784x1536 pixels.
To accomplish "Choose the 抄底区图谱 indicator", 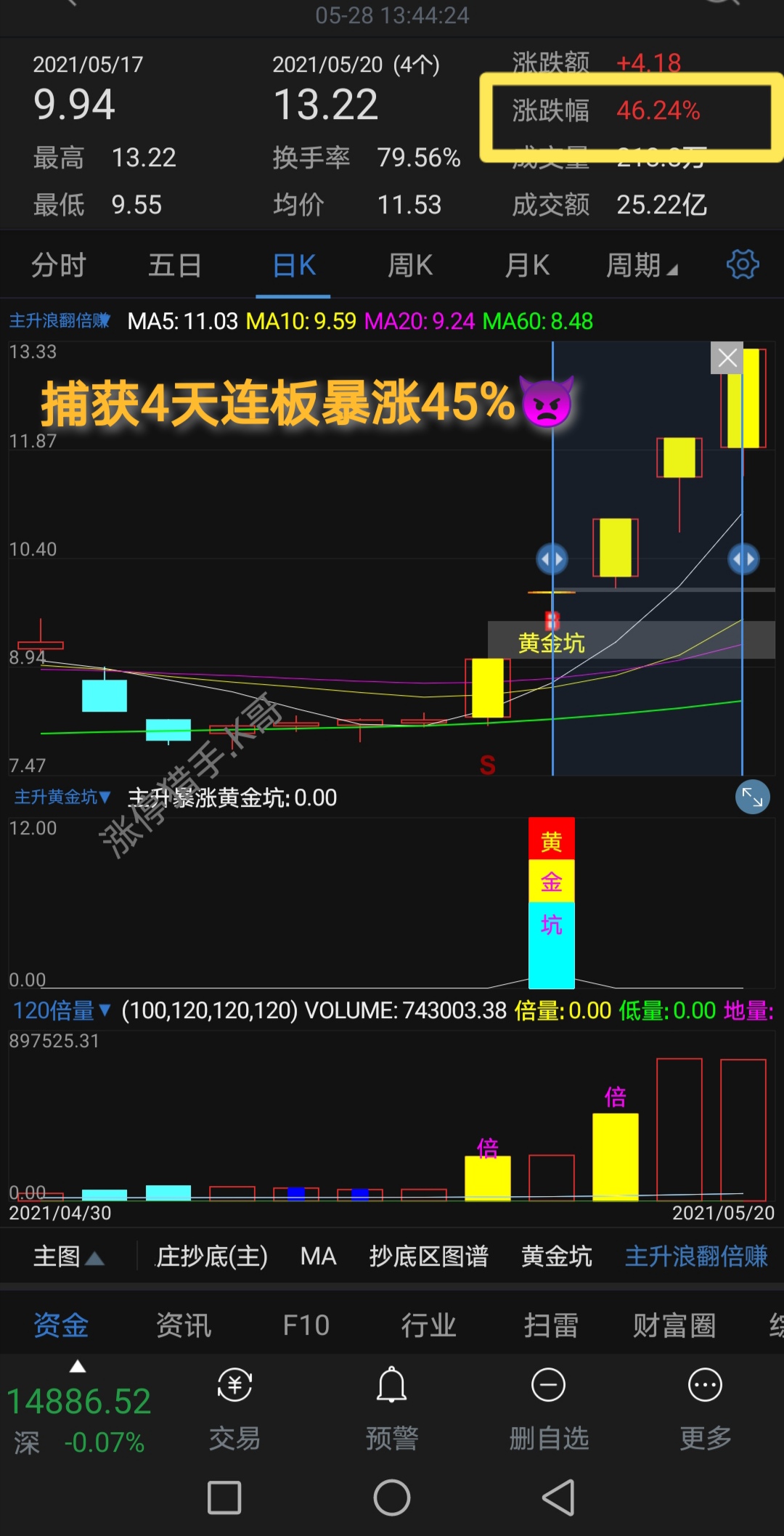I will [x=429, y=1256].
